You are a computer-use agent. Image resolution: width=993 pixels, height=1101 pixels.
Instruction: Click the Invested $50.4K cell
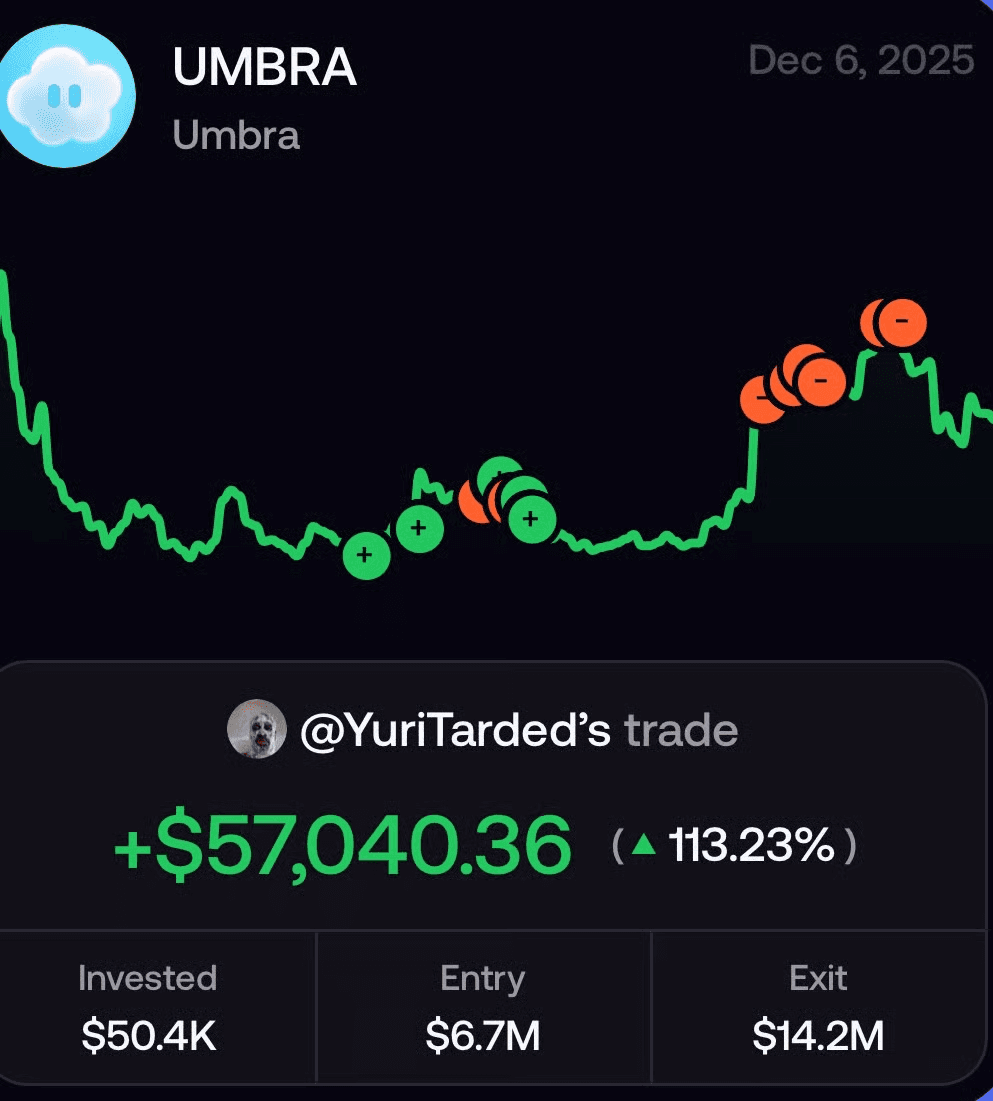(x=148, y=1008)
